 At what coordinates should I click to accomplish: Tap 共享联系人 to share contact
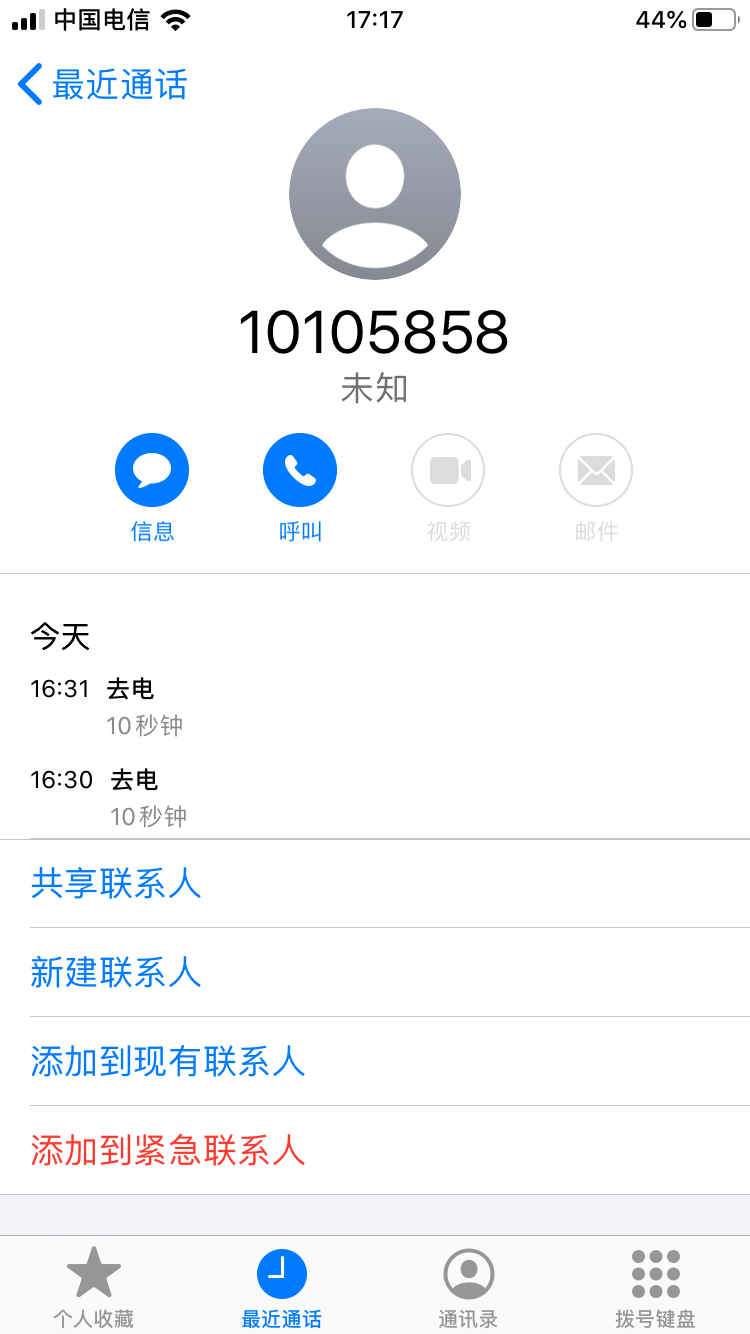click(116, 884)
